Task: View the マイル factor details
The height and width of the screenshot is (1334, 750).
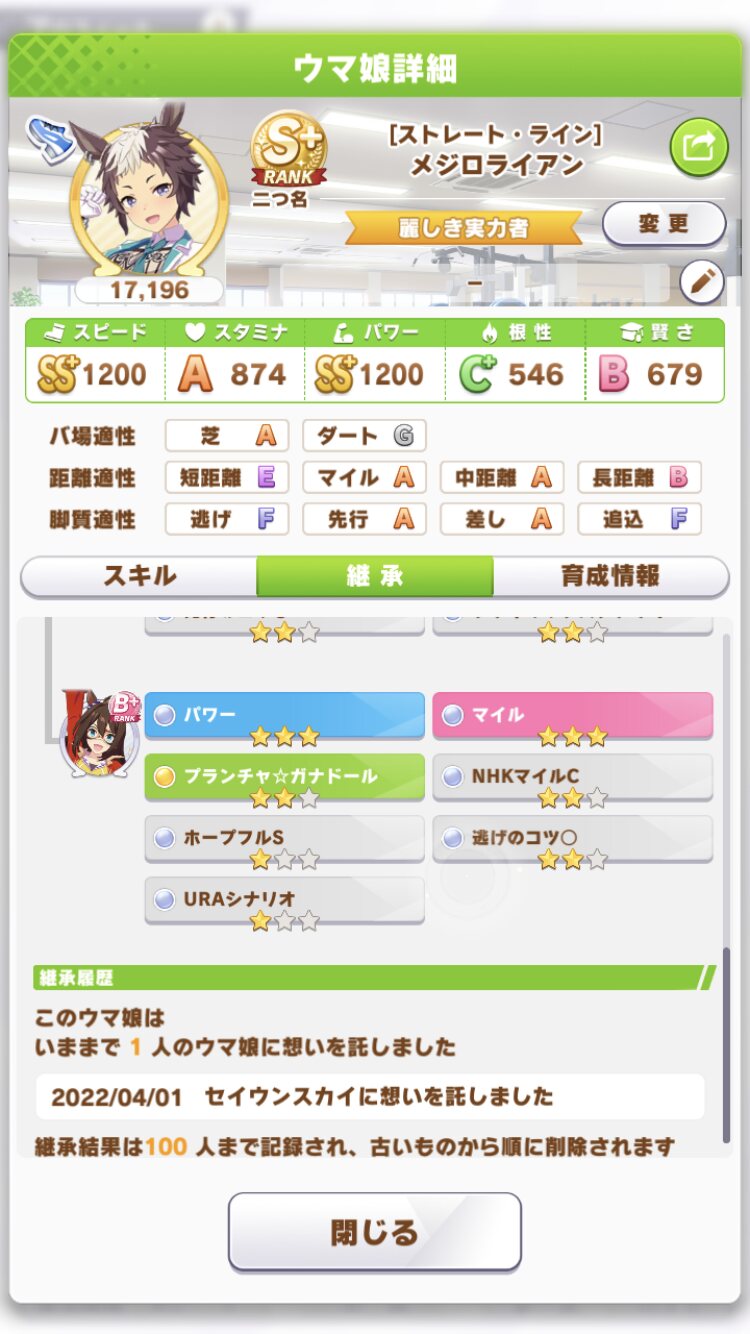Action: tap(573, 716)
